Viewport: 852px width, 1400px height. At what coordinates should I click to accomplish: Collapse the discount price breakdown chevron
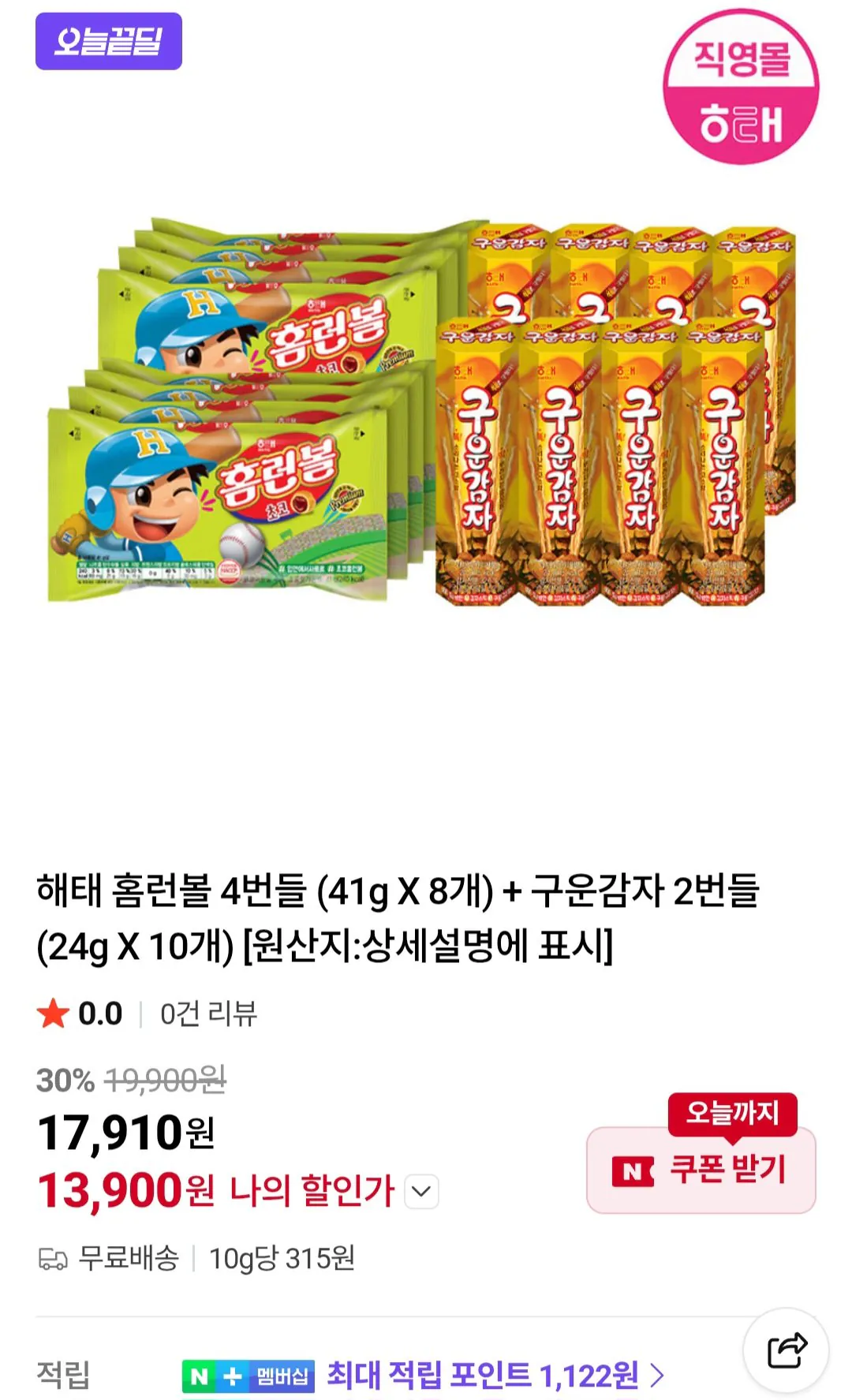pos(420,1193)
